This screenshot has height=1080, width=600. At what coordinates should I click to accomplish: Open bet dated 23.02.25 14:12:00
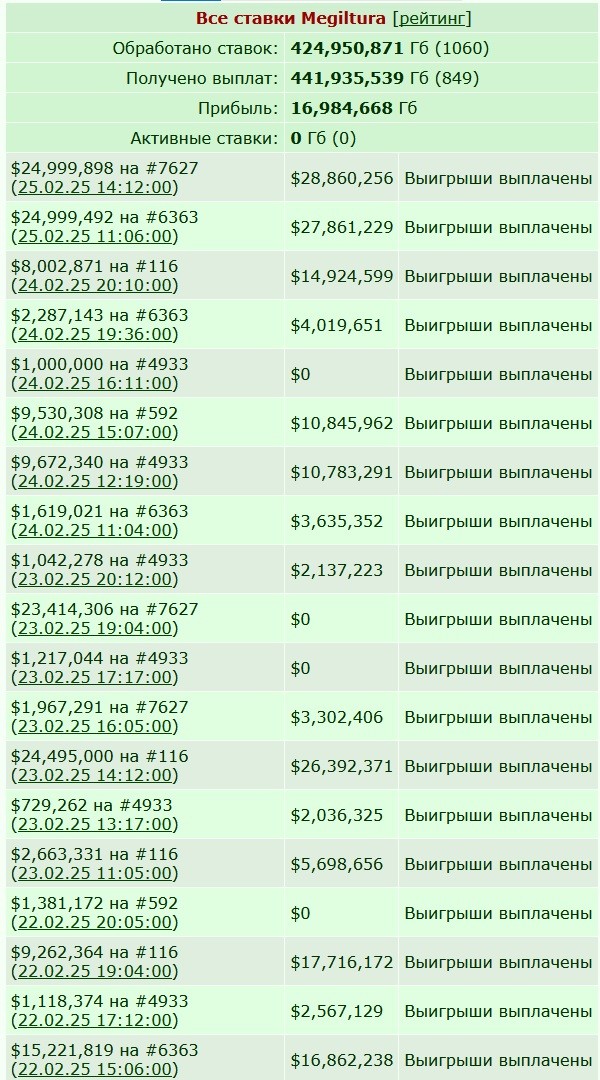(94, 775)
